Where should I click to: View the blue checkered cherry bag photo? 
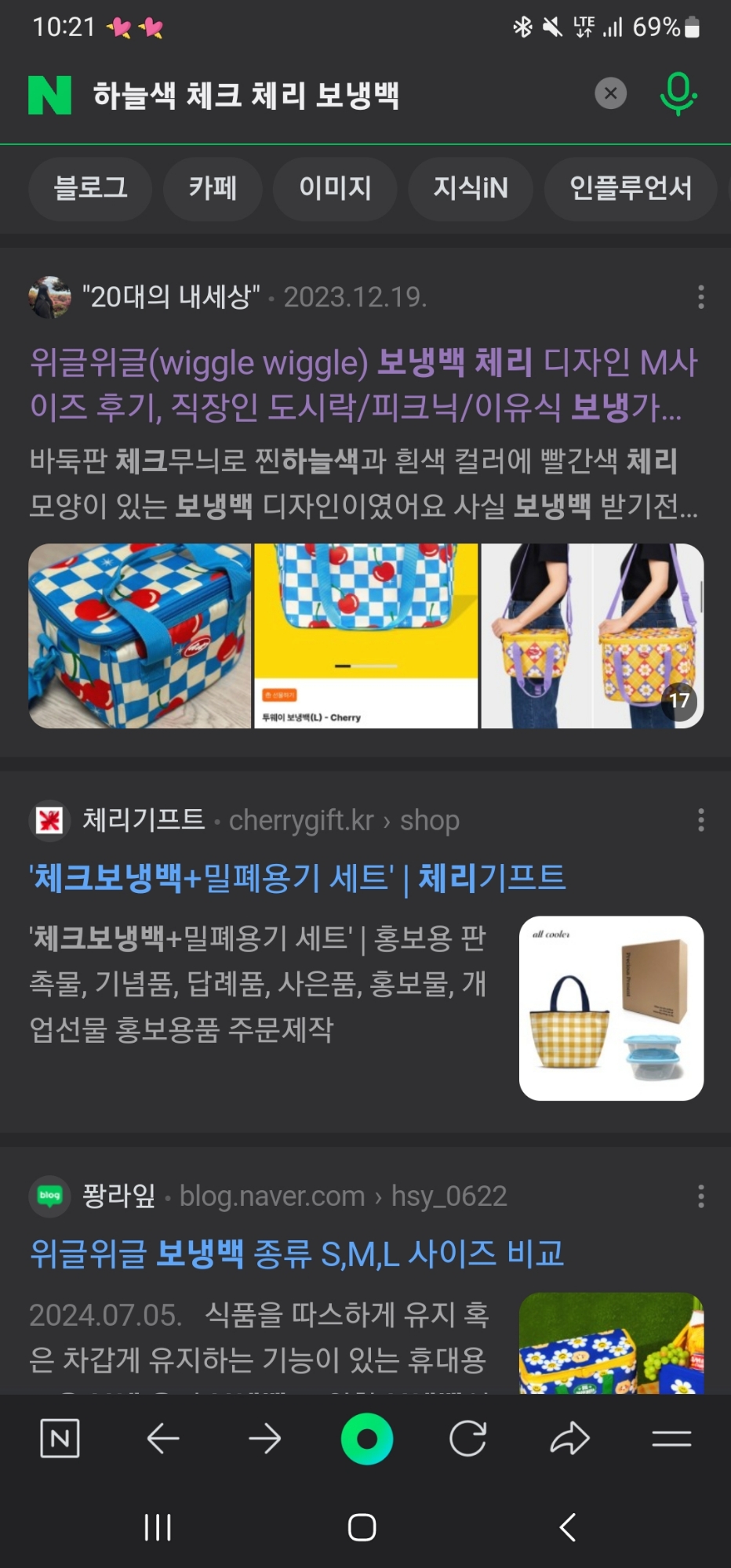click(x=140, y=636)
